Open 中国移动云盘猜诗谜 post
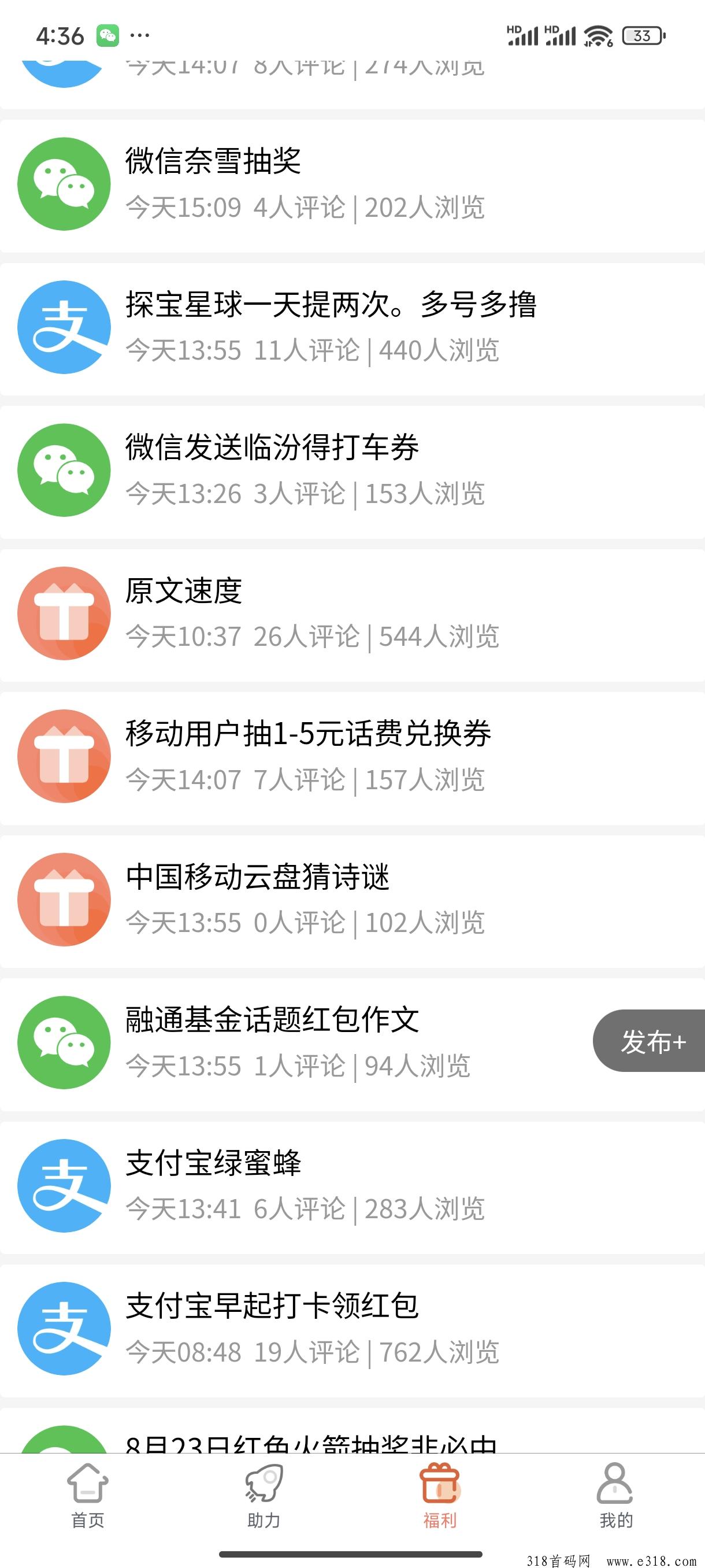Screen dimensions: 705x1568 point(352,901)
